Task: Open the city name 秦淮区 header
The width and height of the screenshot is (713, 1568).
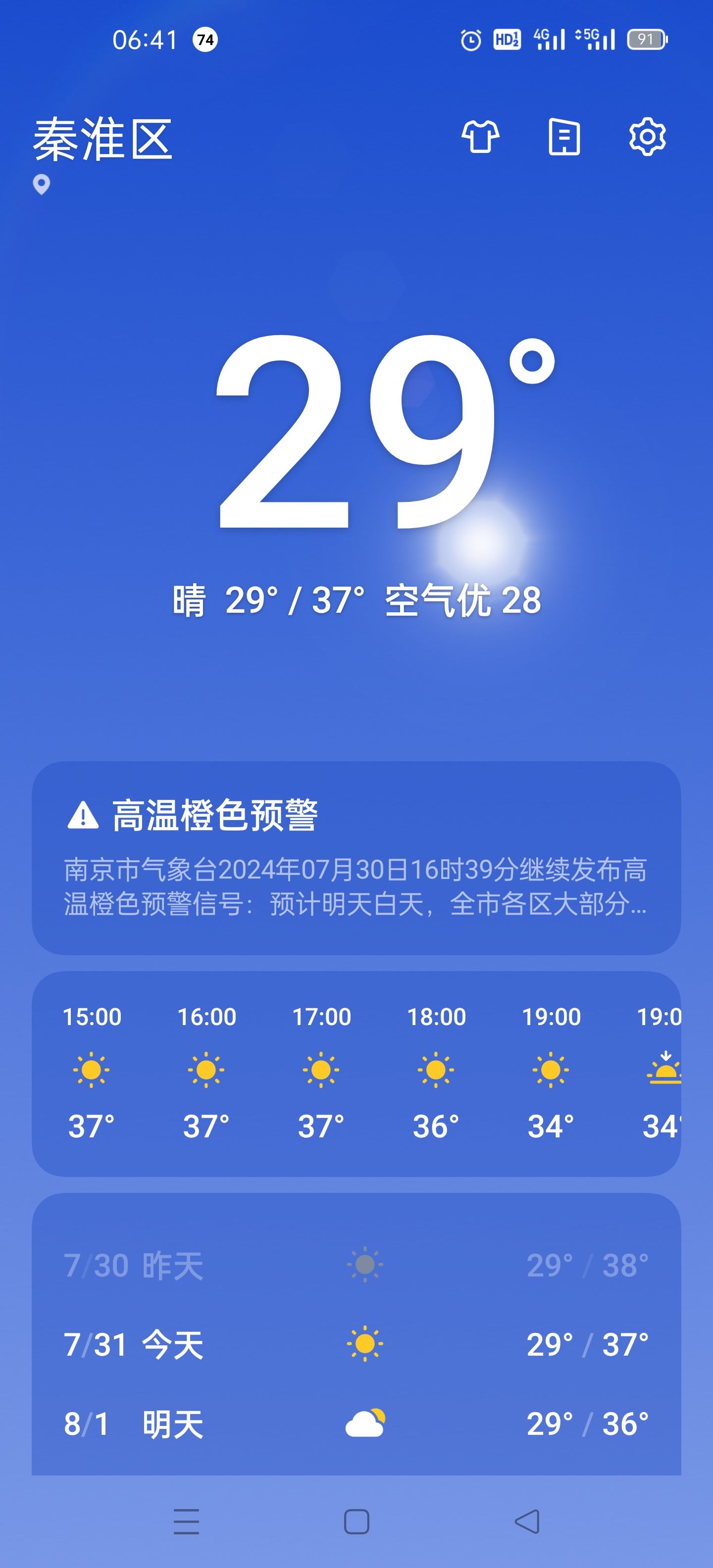Action: (103, 140)
